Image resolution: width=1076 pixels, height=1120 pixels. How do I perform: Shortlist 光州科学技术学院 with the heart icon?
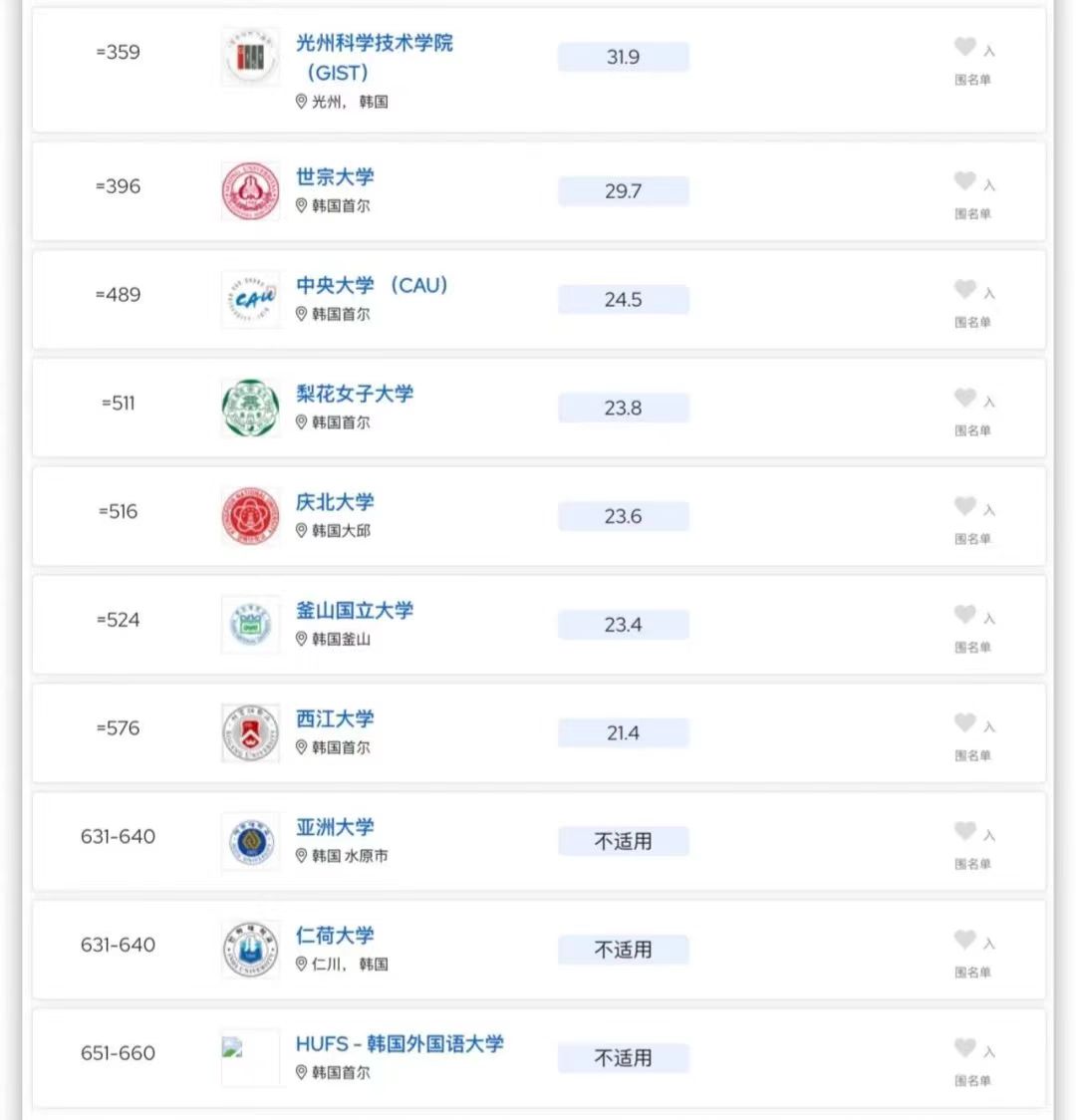point(964,47)
